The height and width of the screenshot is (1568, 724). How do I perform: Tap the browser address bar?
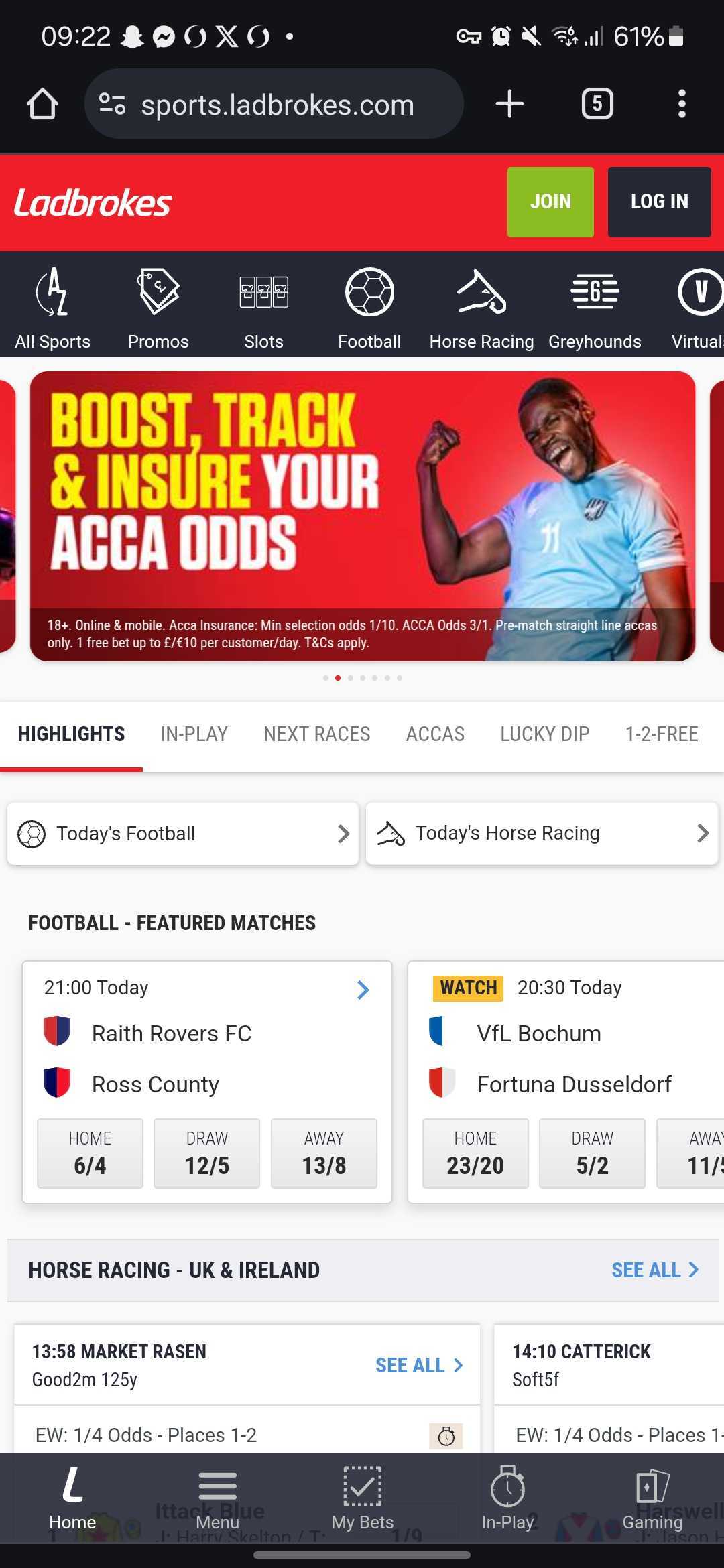coord(276,104)
